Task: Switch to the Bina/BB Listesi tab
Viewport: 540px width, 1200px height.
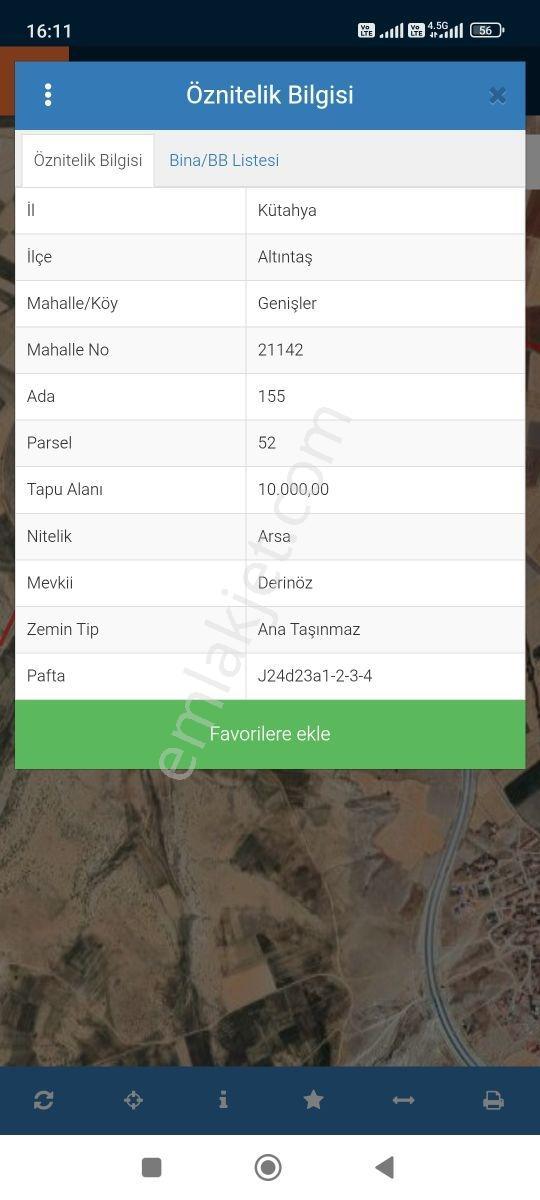Action: pos(224,160)
